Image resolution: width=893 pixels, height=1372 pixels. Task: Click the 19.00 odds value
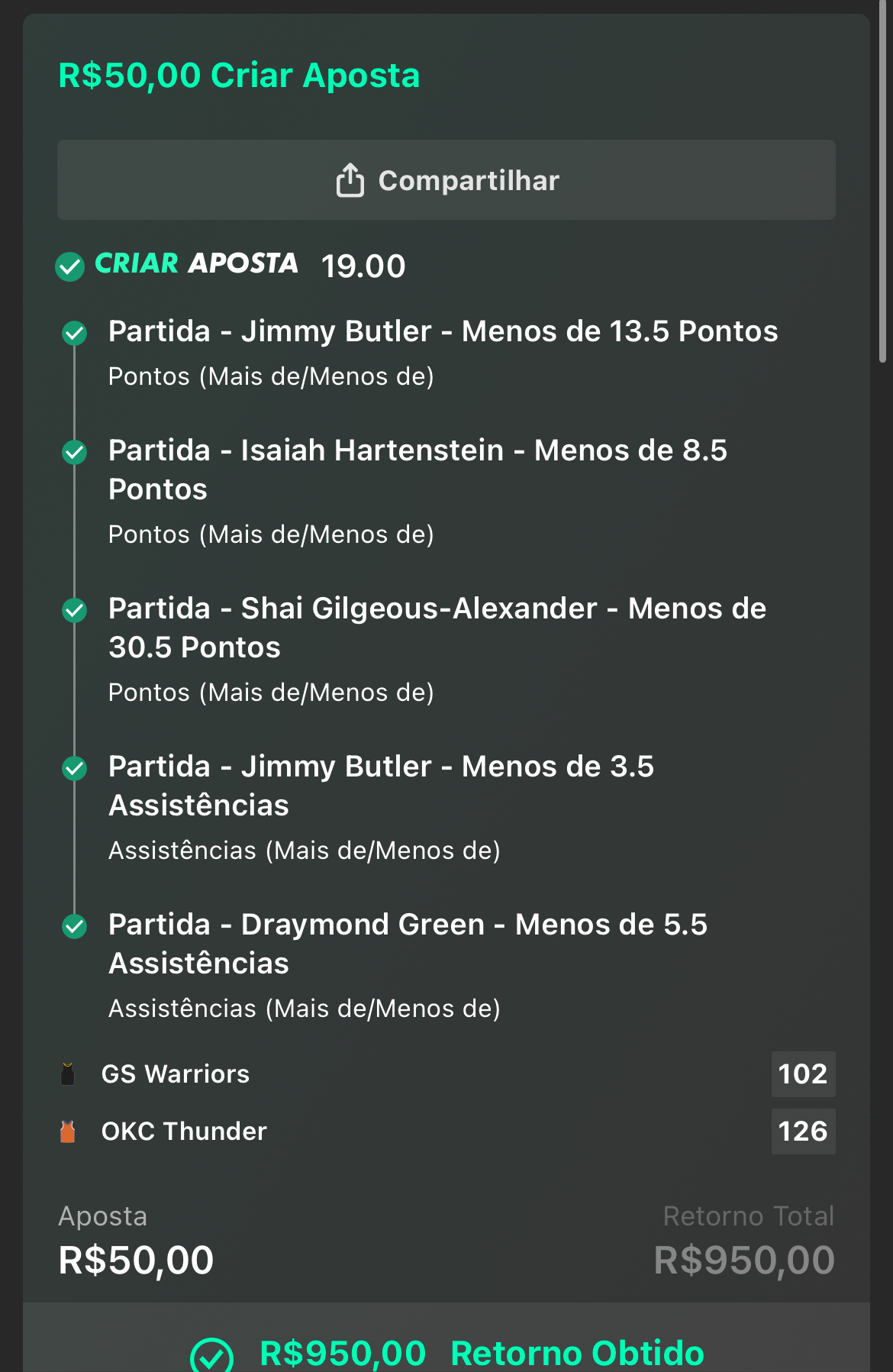pos(360,267)
